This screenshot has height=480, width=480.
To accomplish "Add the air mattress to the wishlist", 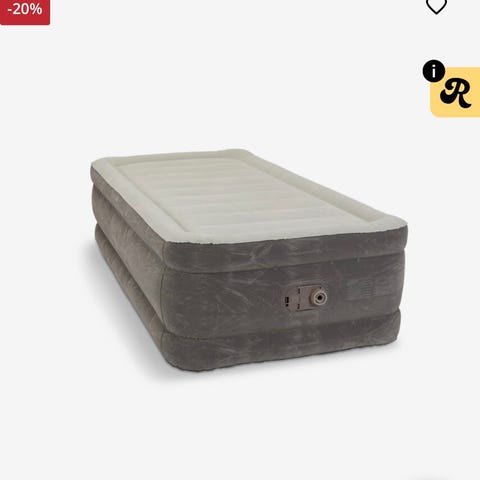I will point(436,5).
